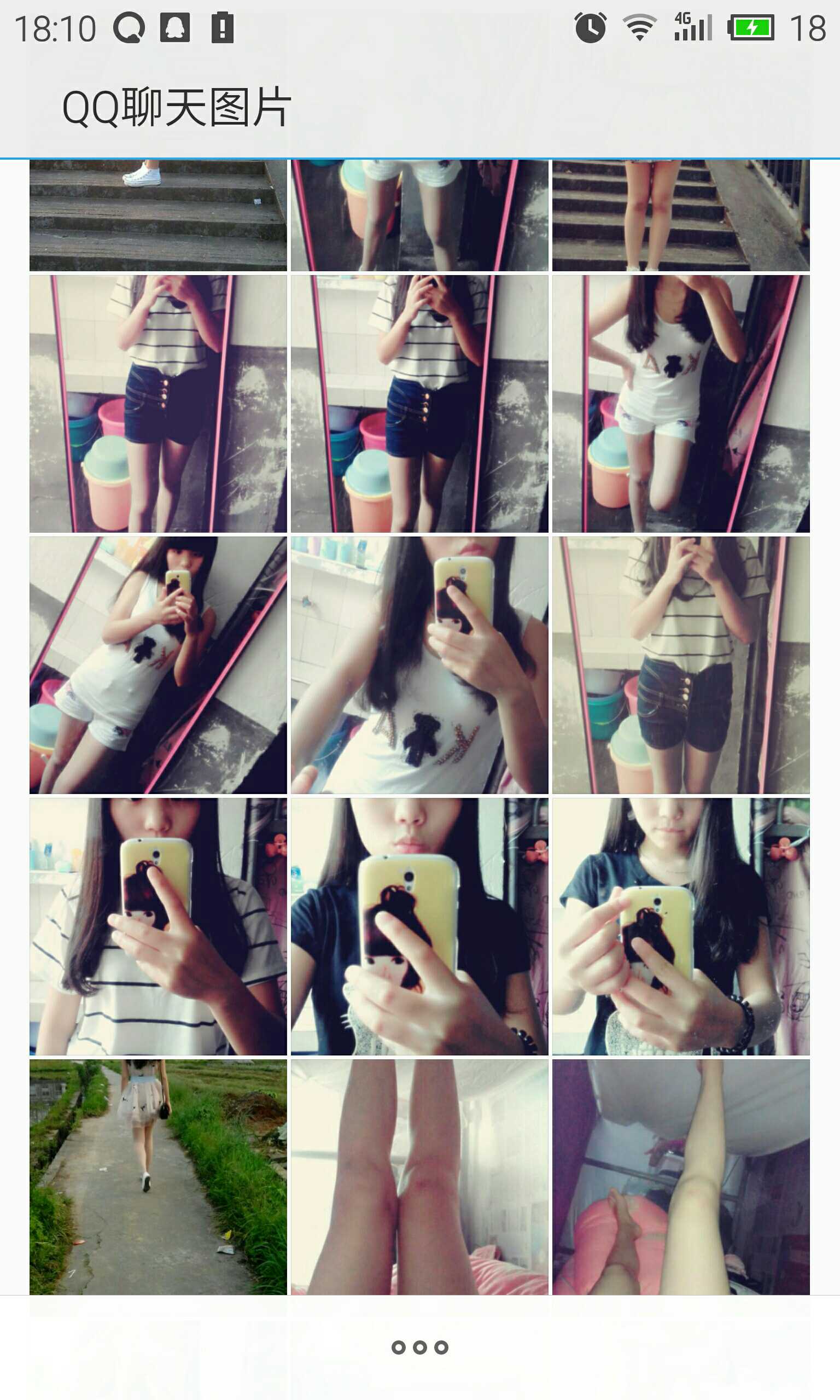
Task: View the photo of two legs against the white curtain
Action: tap(419, 1177)
